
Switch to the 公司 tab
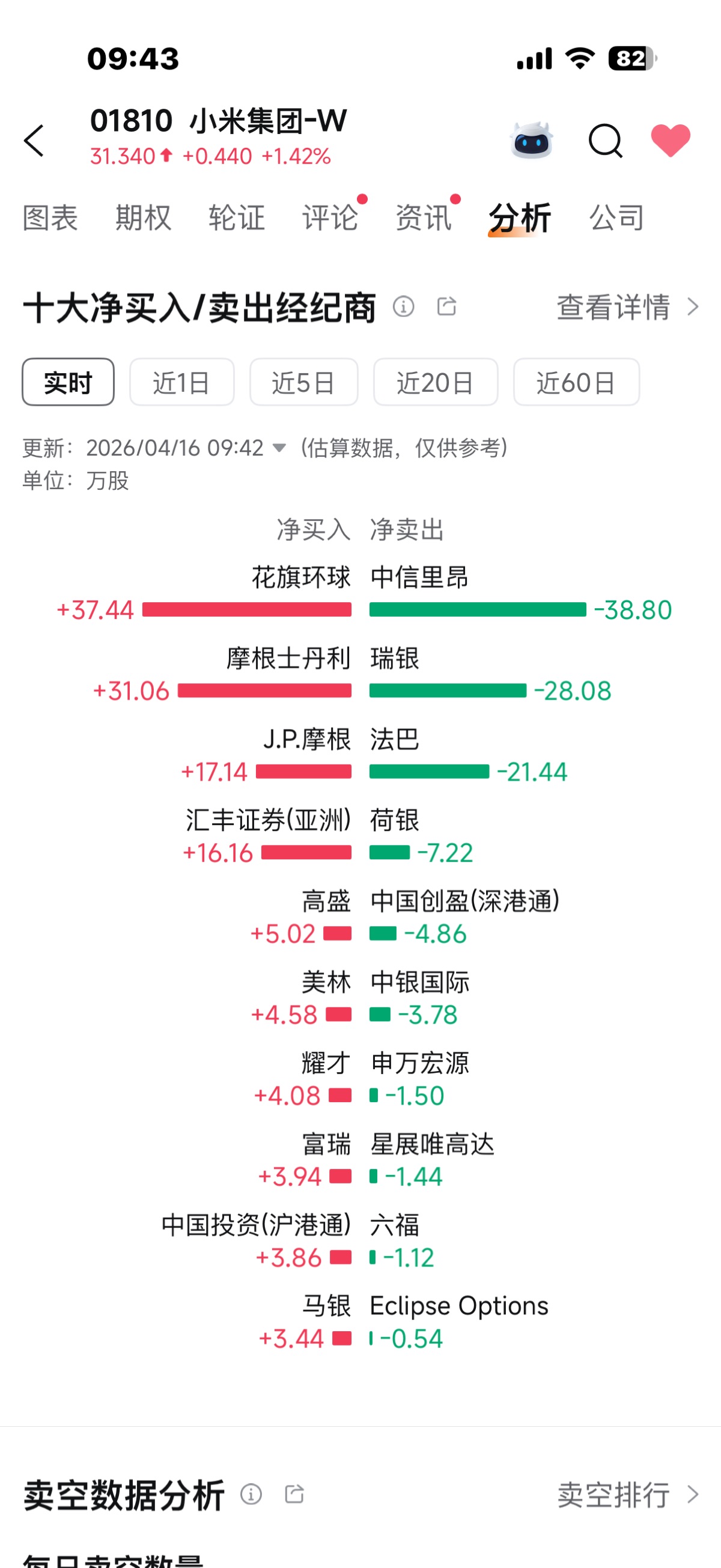(x=616, y=218)
